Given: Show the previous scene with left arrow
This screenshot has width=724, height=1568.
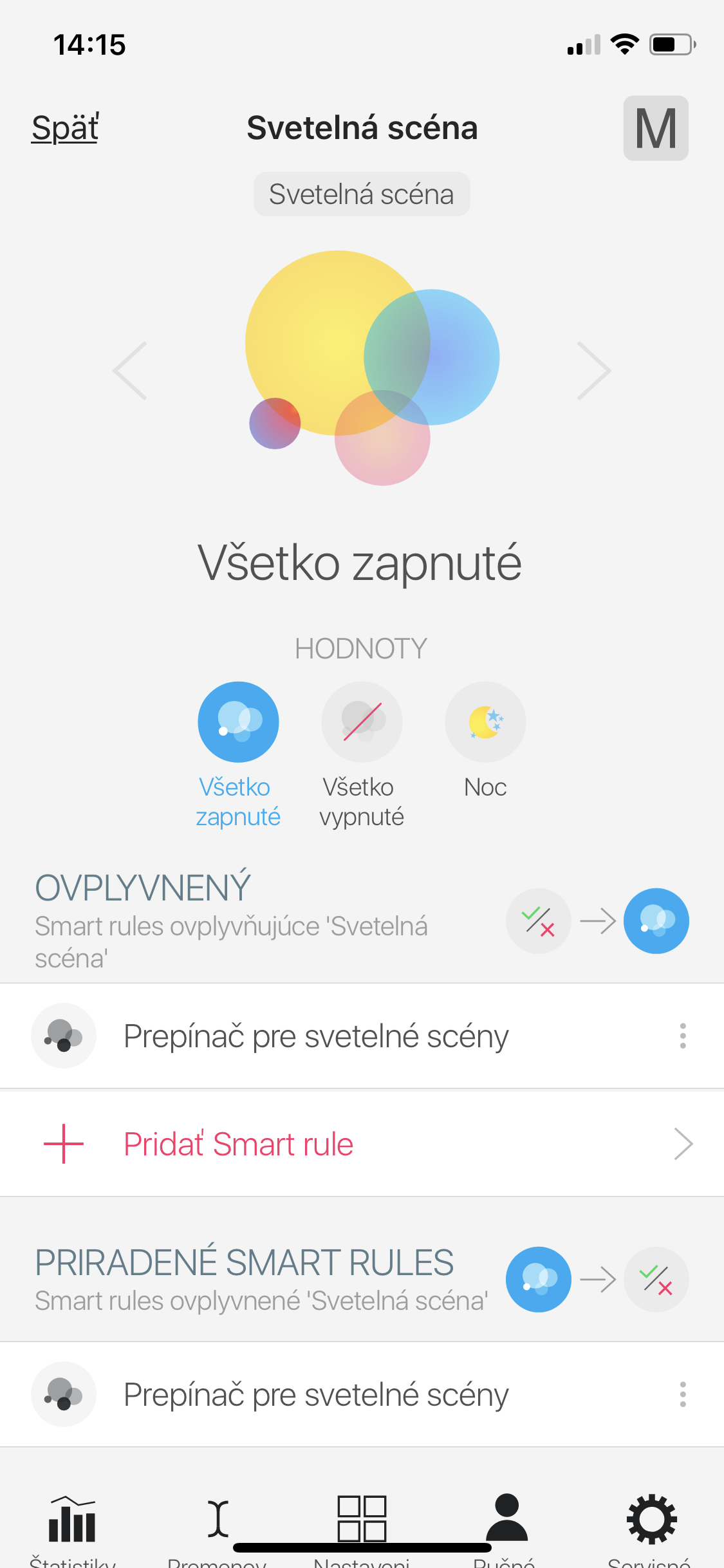Looking at the screenshot, I should (131, 371).
